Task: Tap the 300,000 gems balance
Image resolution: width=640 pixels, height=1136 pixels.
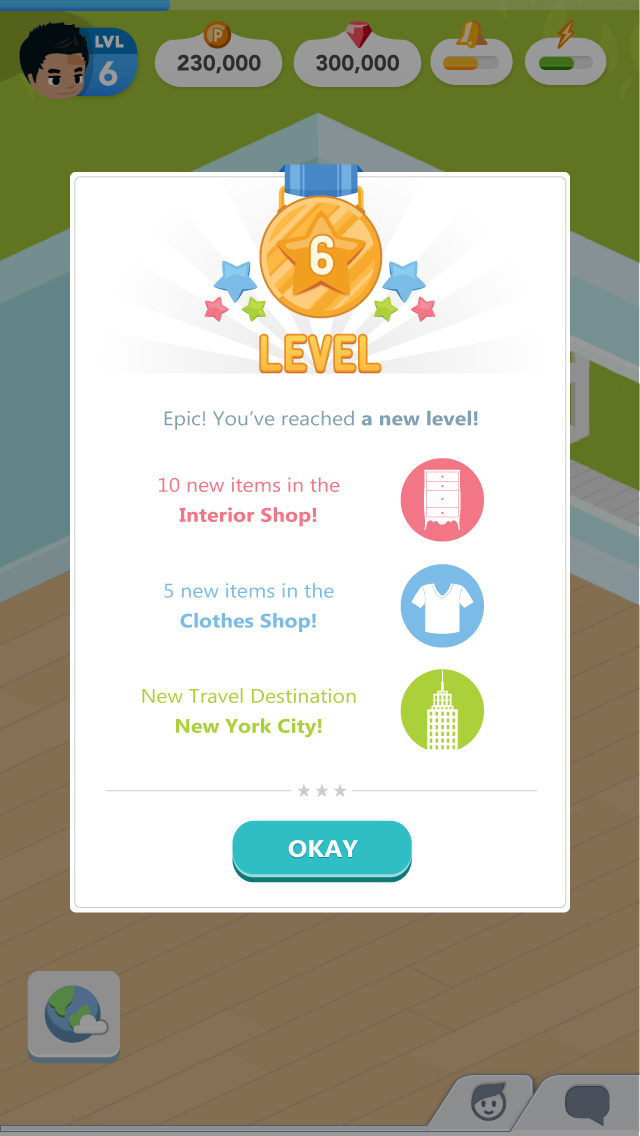Action: click(x=357, y=62)
